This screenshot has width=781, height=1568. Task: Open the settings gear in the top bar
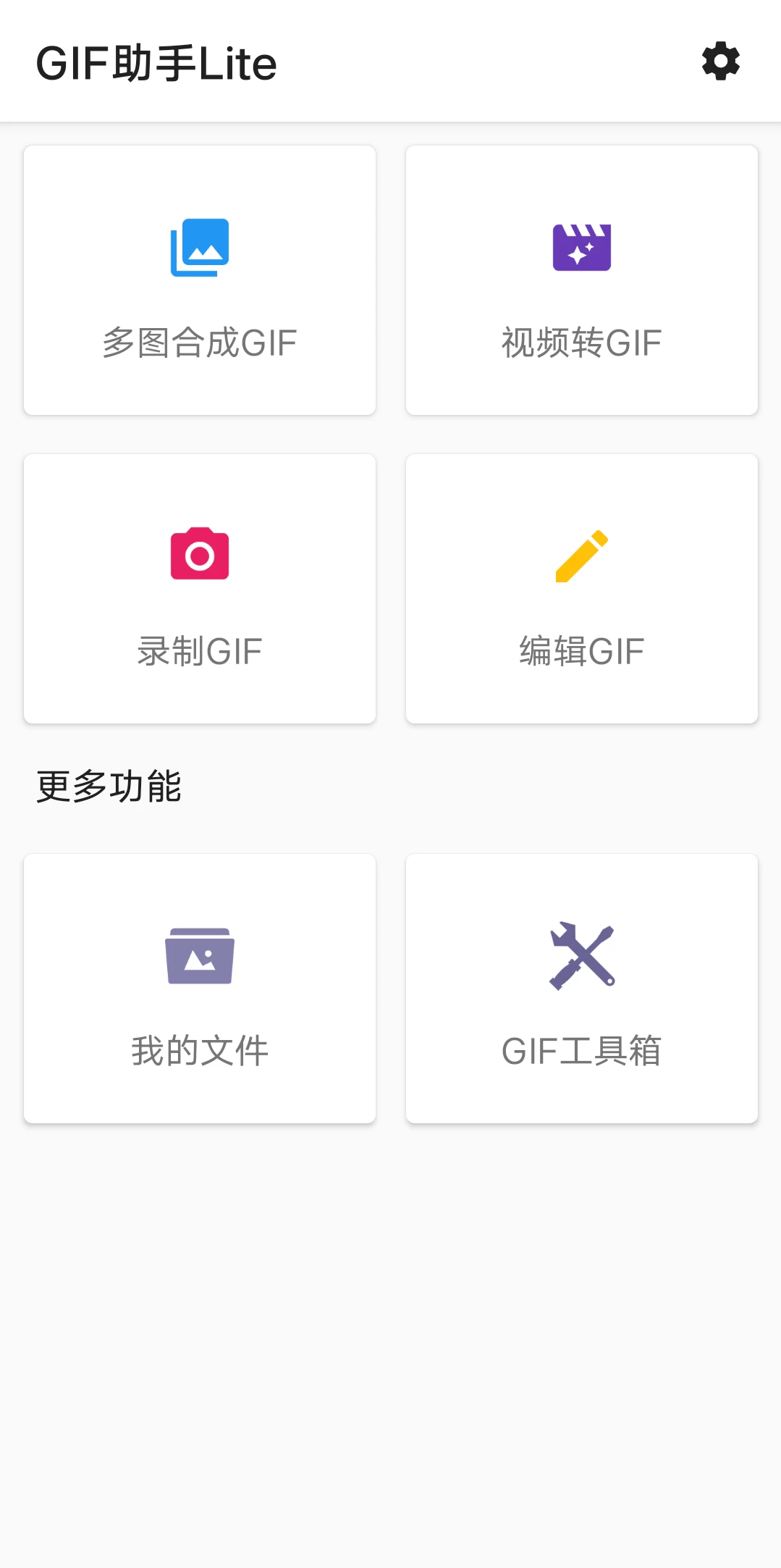point(719,62)
